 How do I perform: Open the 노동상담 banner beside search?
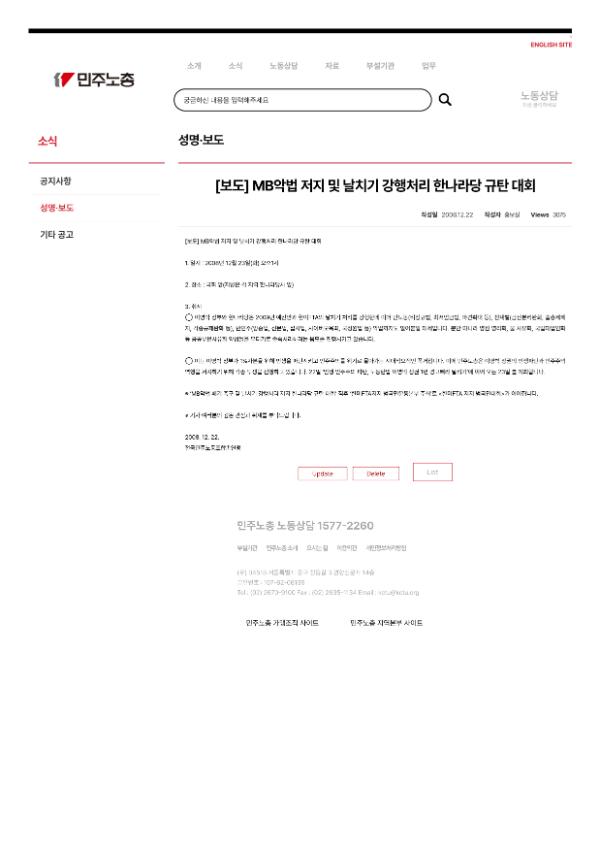click(539, 98)
